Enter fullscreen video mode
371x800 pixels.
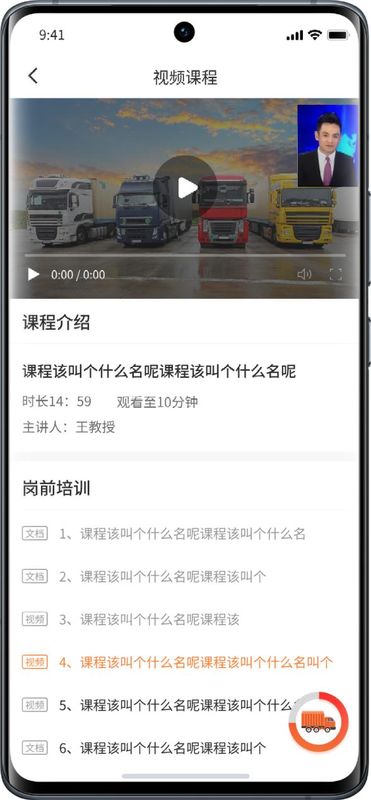tap(336, 274)
